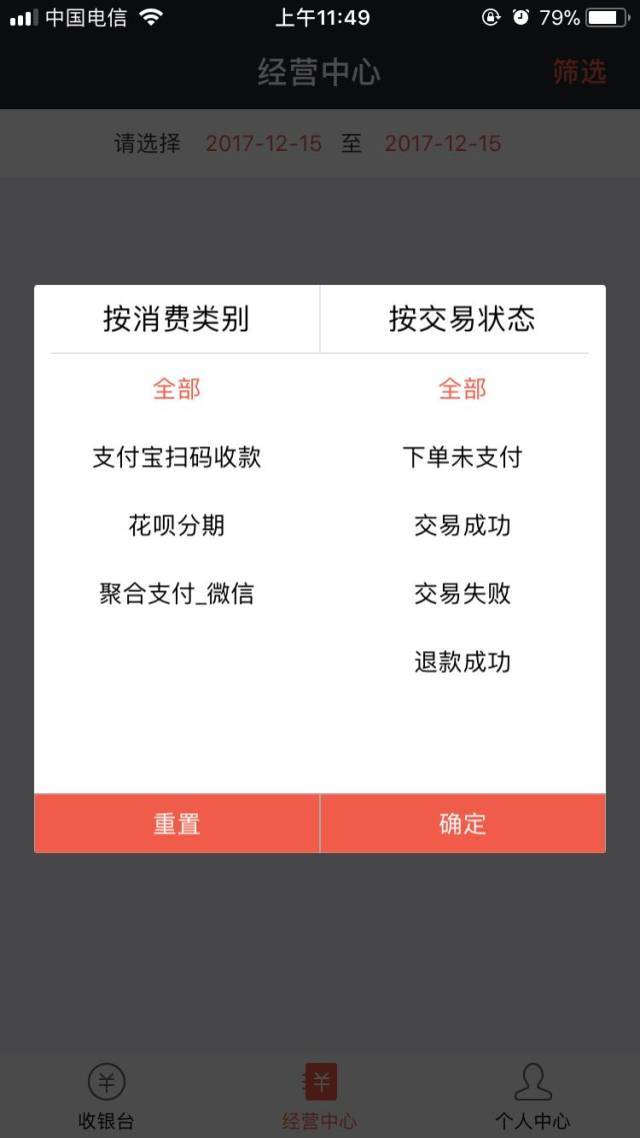Select 交易失败 transaction status

[462, 593]
